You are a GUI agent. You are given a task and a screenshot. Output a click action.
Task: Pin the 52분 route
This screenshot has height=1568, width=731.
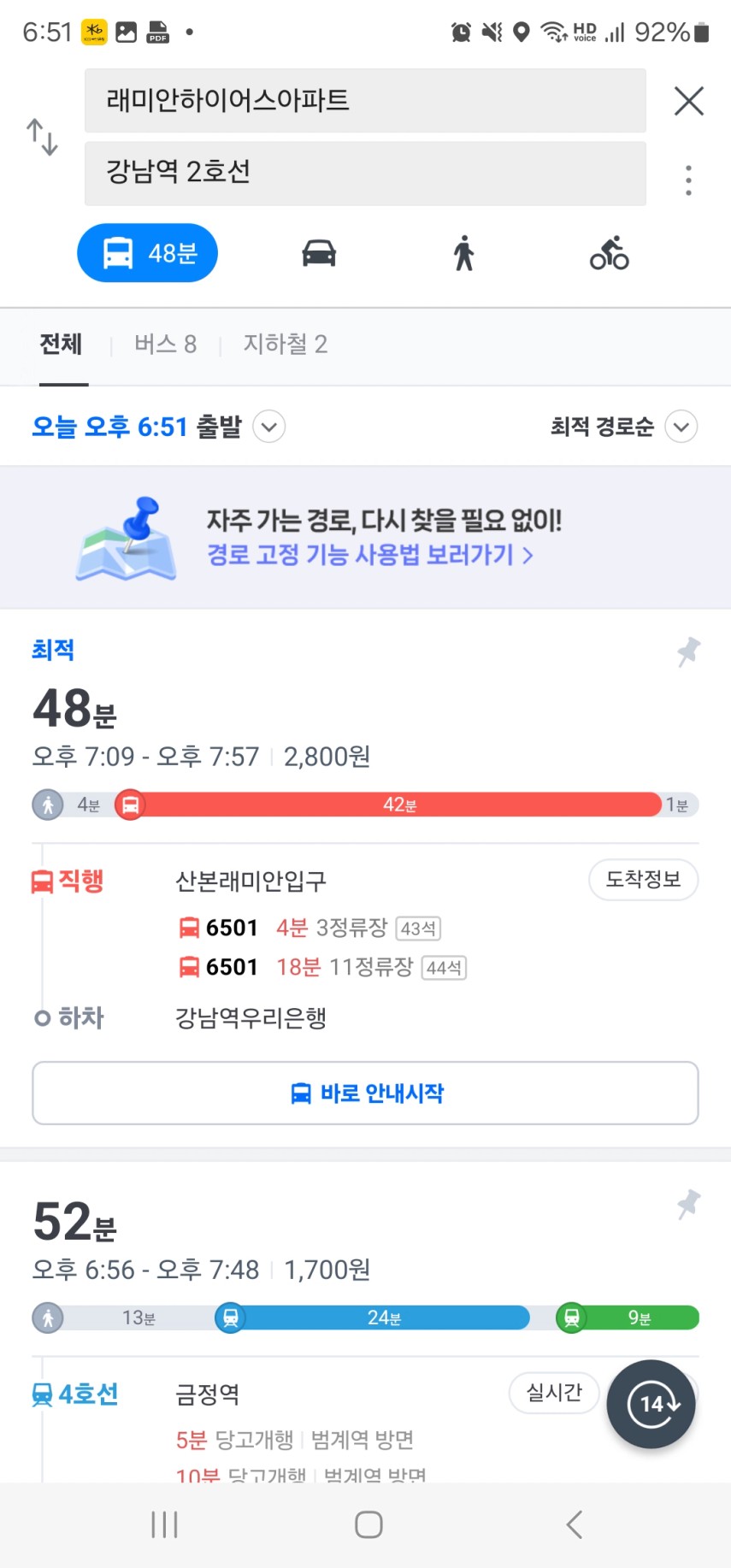688,1205
